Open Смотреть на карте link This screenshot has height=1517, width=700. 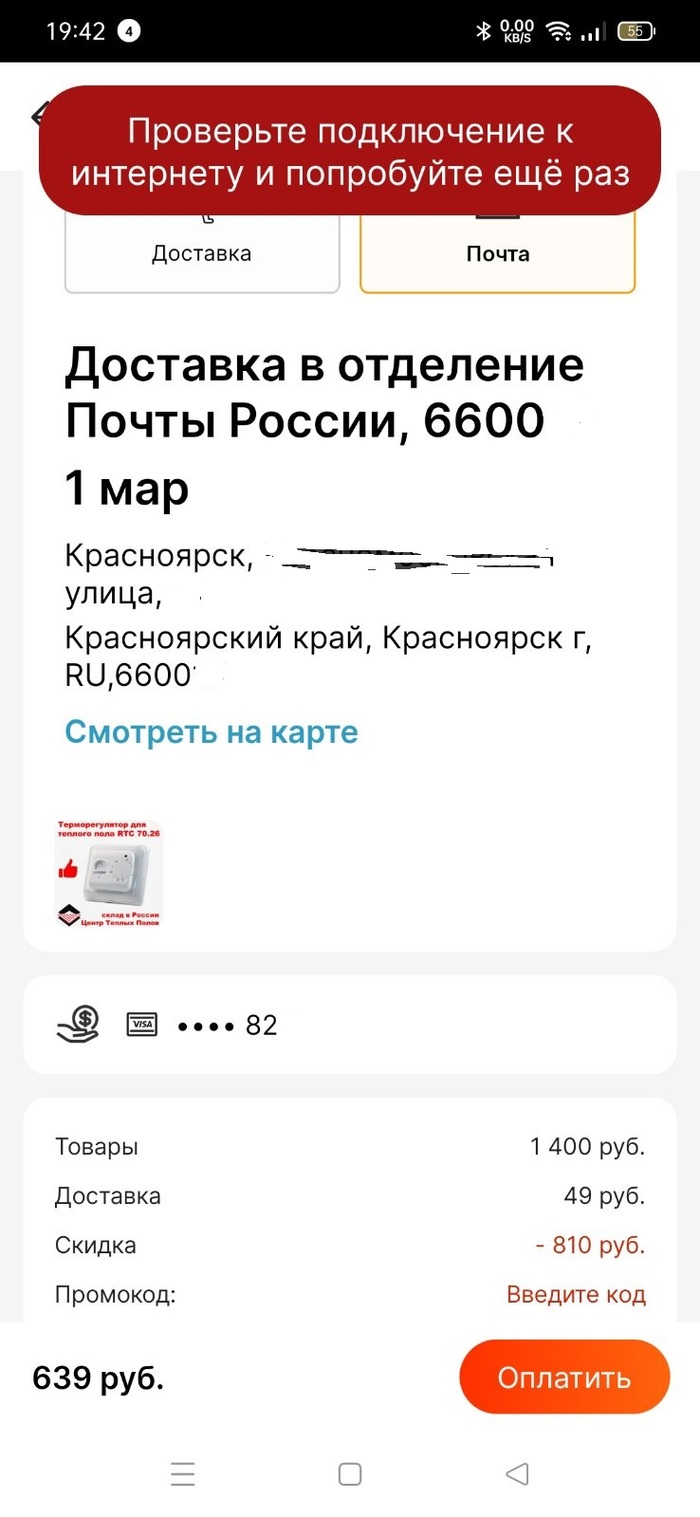tap(211, 732)
